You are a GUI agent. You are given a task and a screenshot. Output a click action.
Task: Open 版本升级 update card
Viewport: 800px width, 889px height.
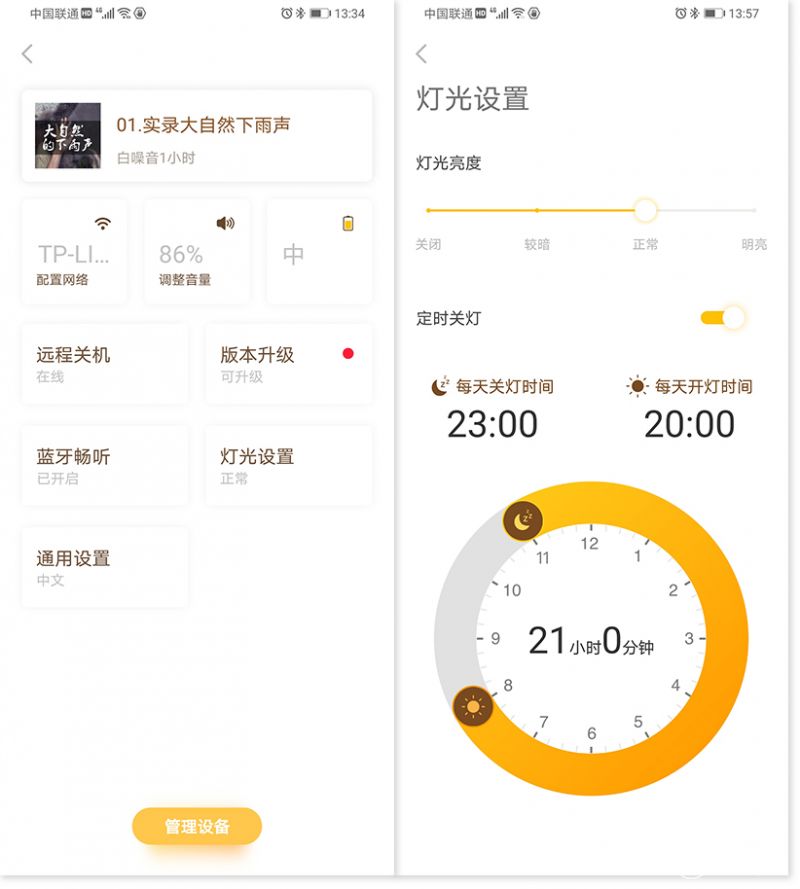289,364
